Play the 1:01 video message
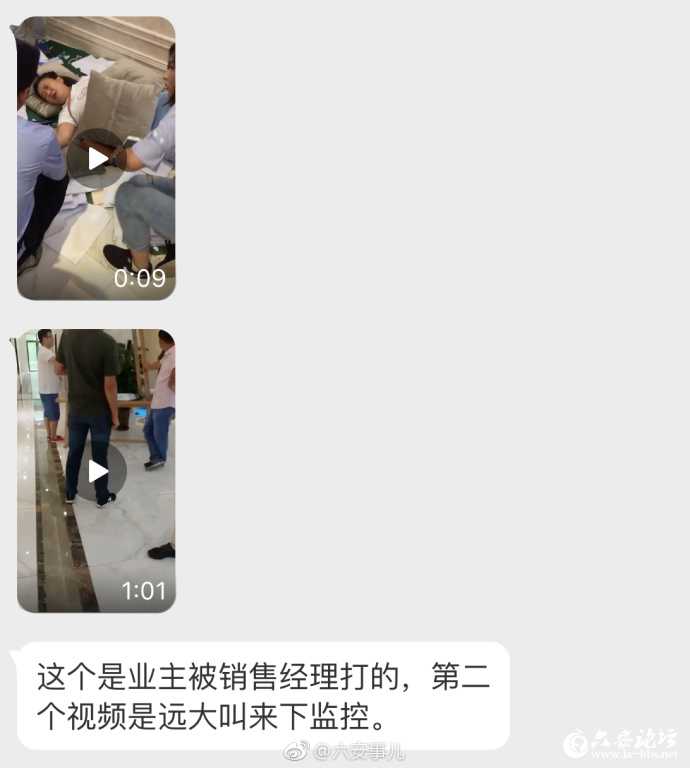 coord(97,471)
